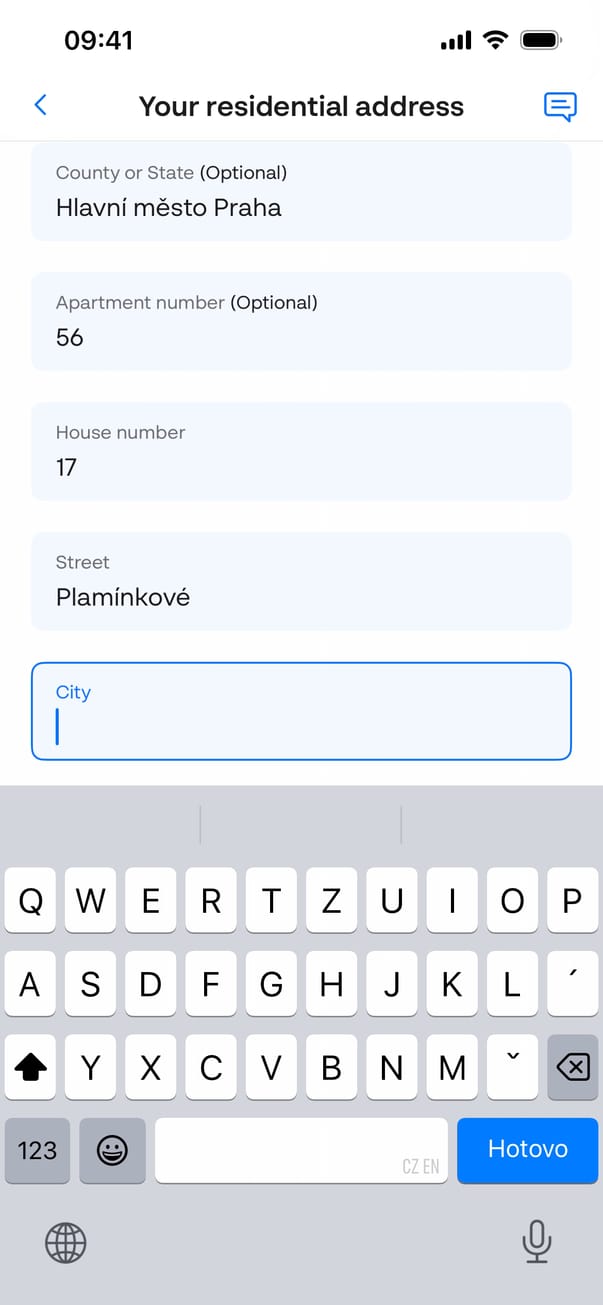
Task: Tap Hotovo to finish typing
Action: coord(527,1150)
